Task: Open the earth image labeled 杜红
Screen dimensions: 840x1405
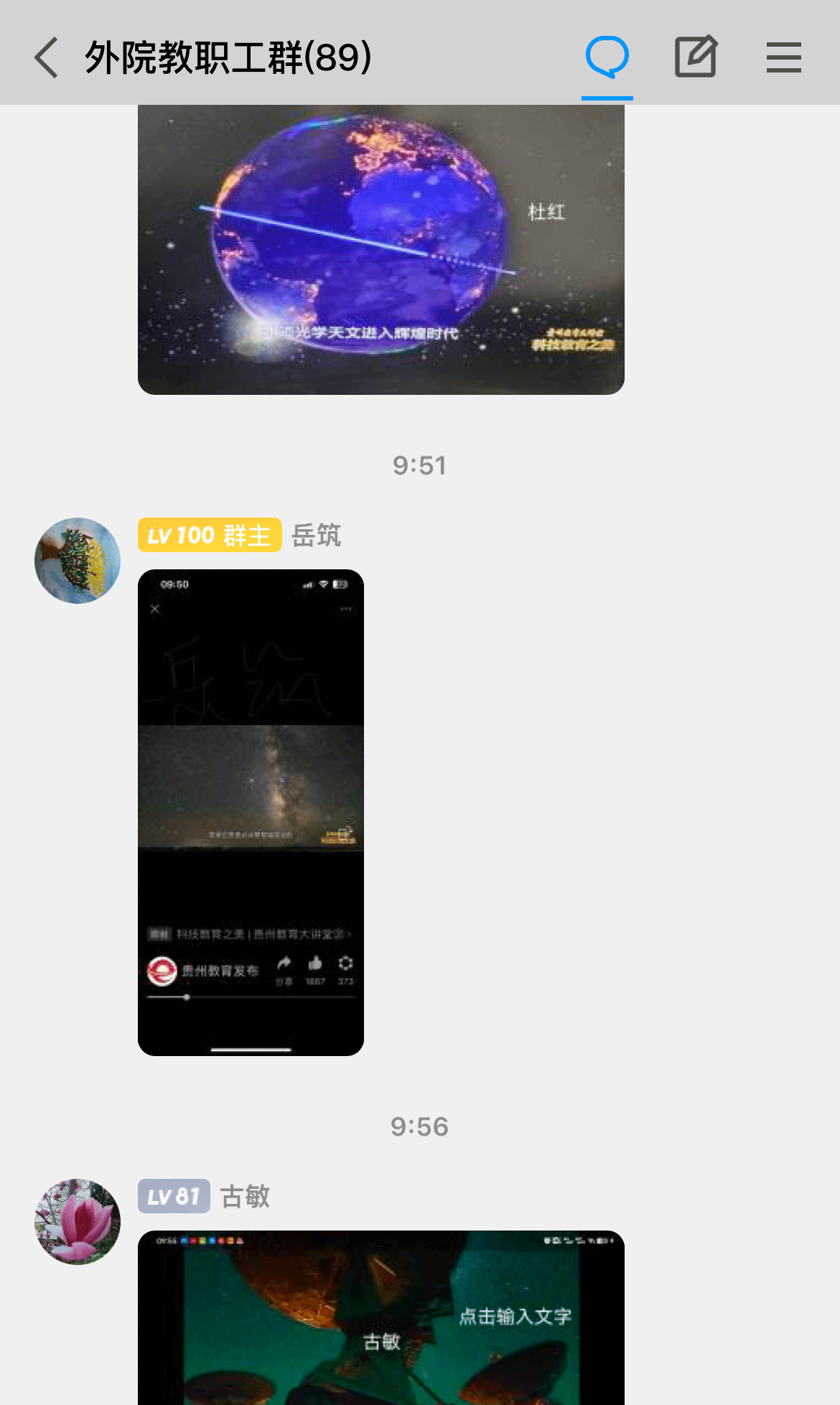Action: [381, 249]
